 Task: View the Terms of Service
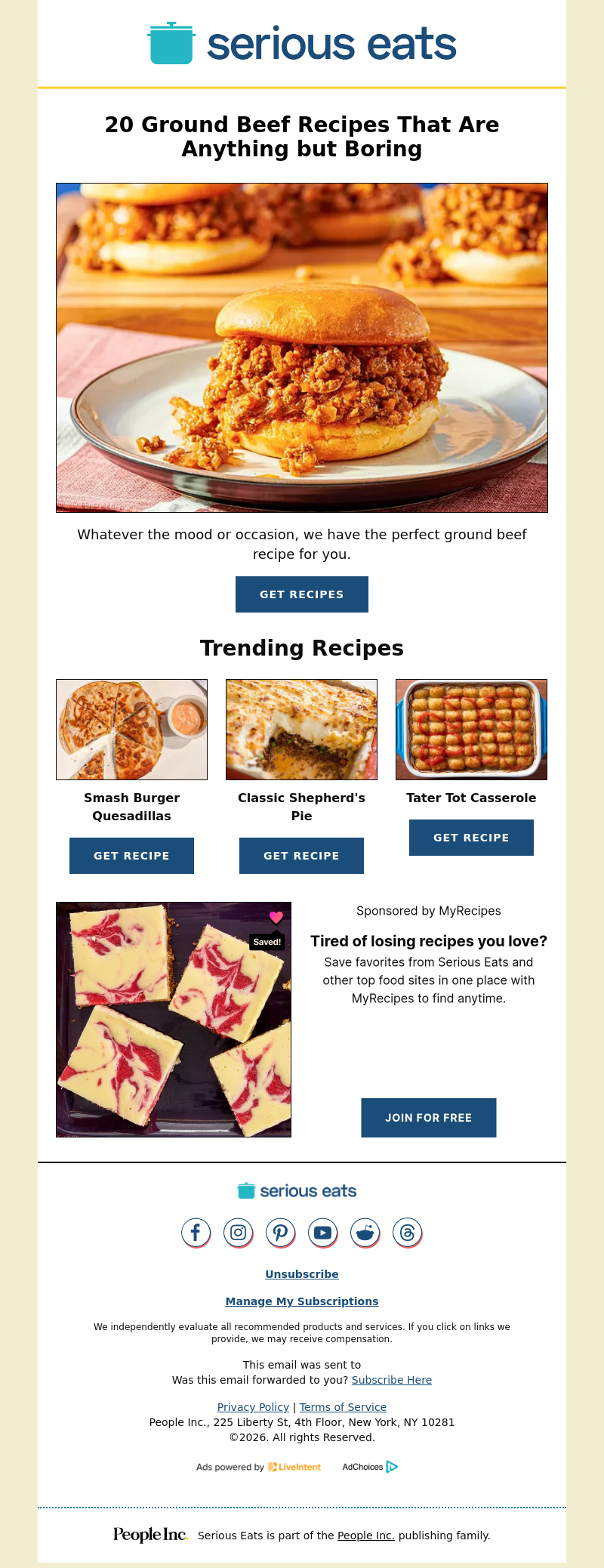tap(343, 1407)
